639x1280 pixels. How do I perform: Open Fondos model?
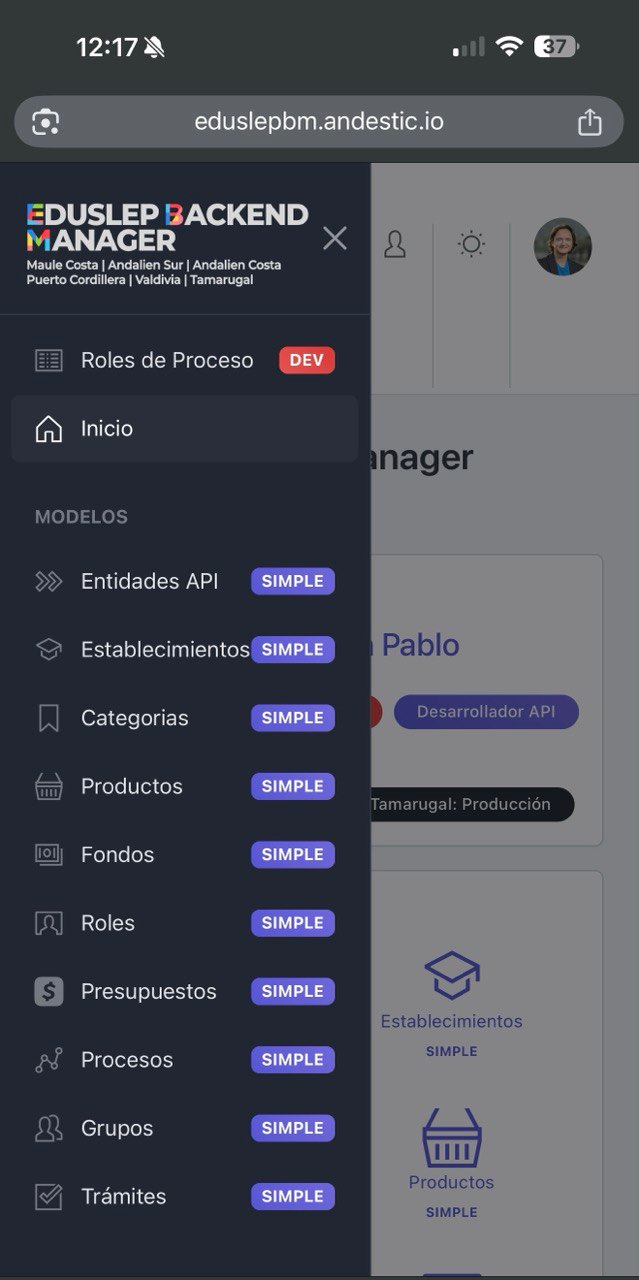coord(117,855)
